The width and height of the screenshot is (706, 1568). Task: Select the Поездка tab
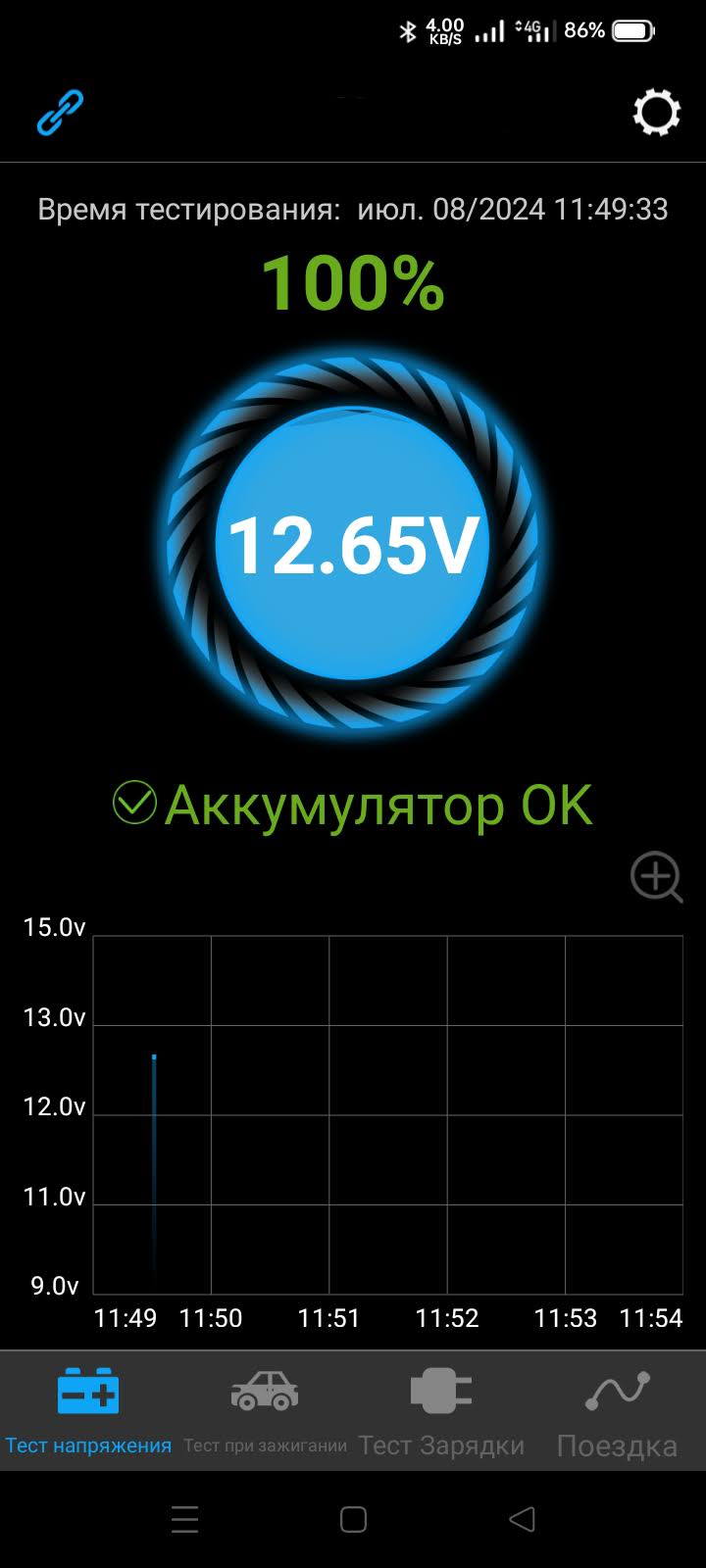pos(617,1411)
